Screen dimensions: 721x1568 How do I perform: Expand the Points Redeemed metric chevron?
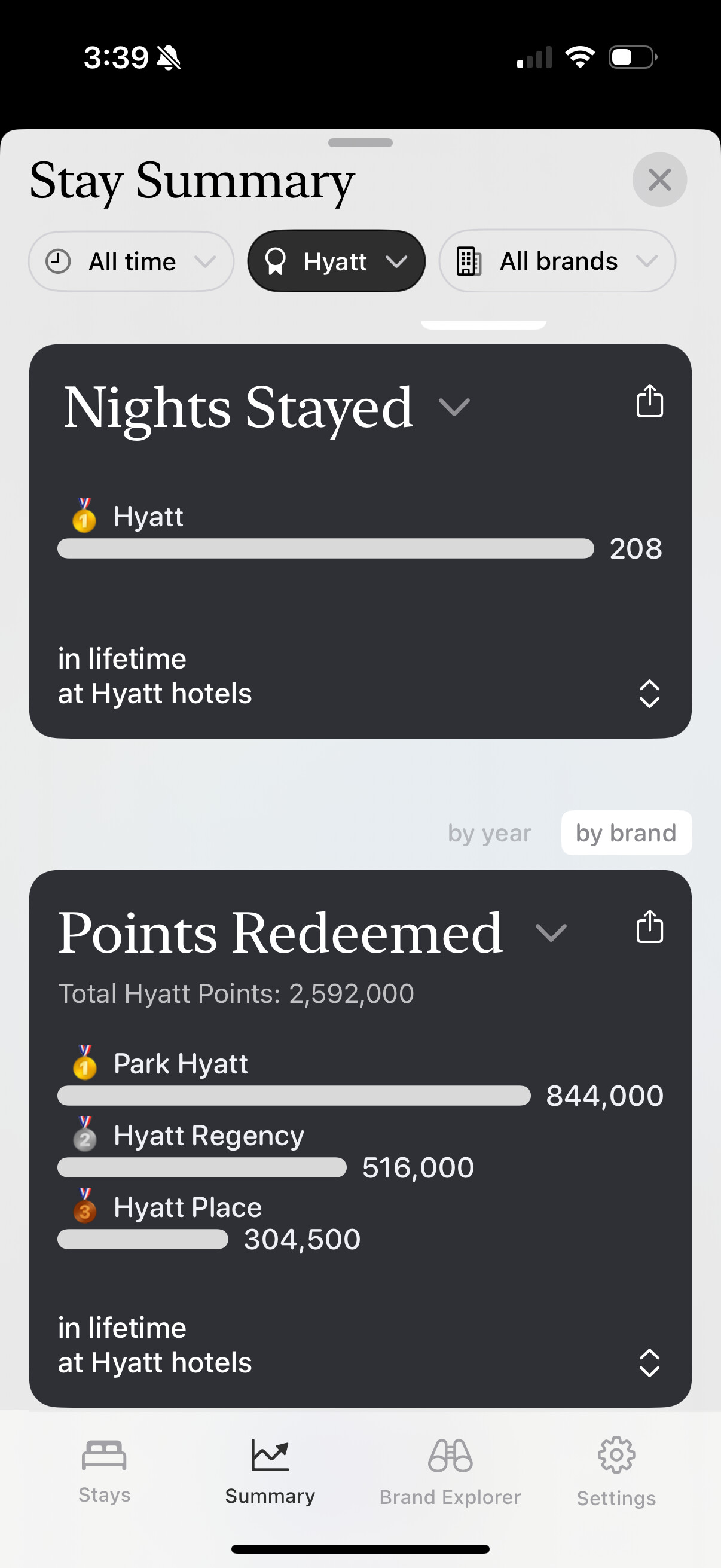click(551, 932)
